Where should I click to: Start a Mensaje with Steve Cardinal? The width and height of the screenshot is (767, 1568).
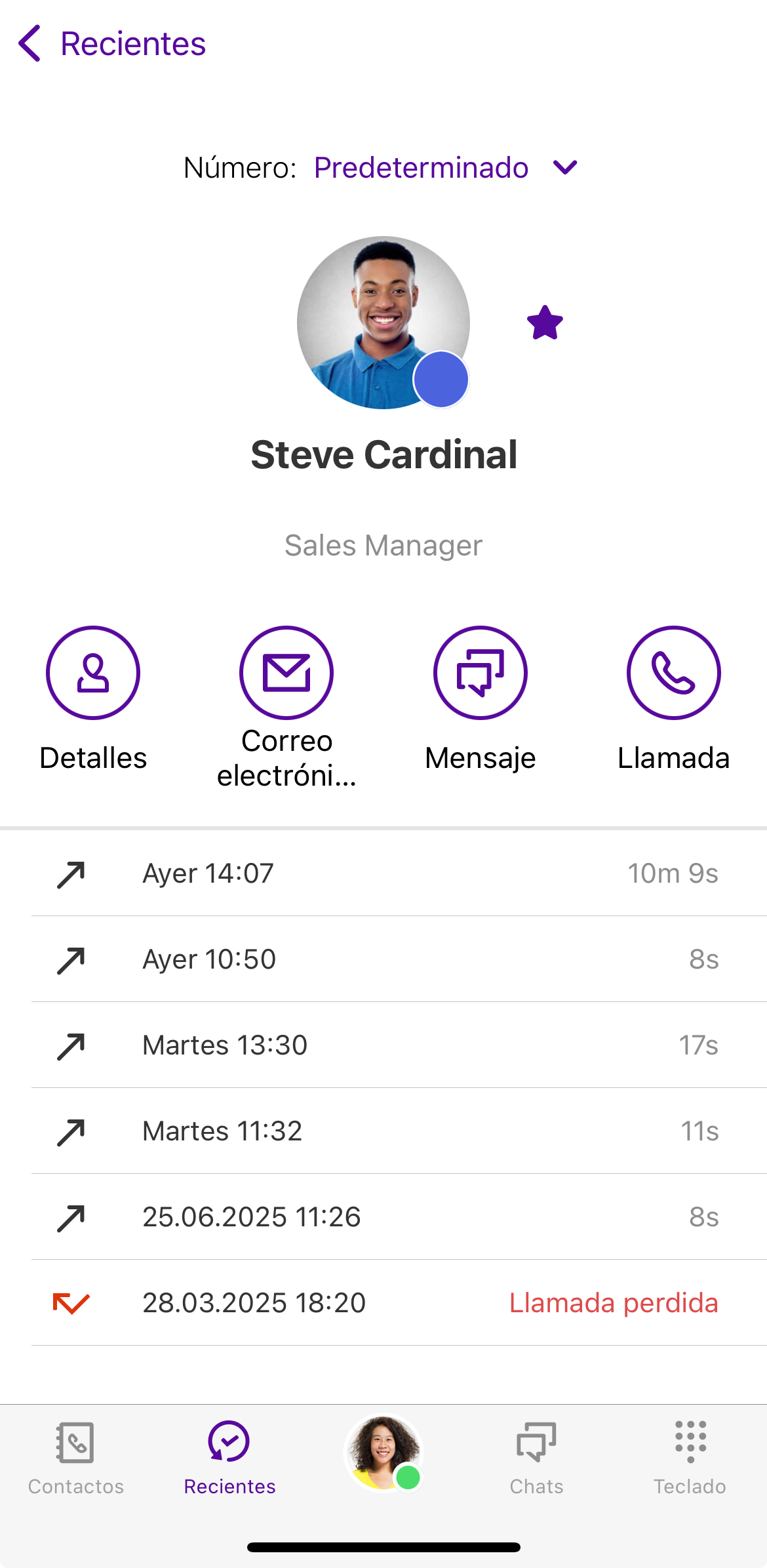(x=480, y=673)
